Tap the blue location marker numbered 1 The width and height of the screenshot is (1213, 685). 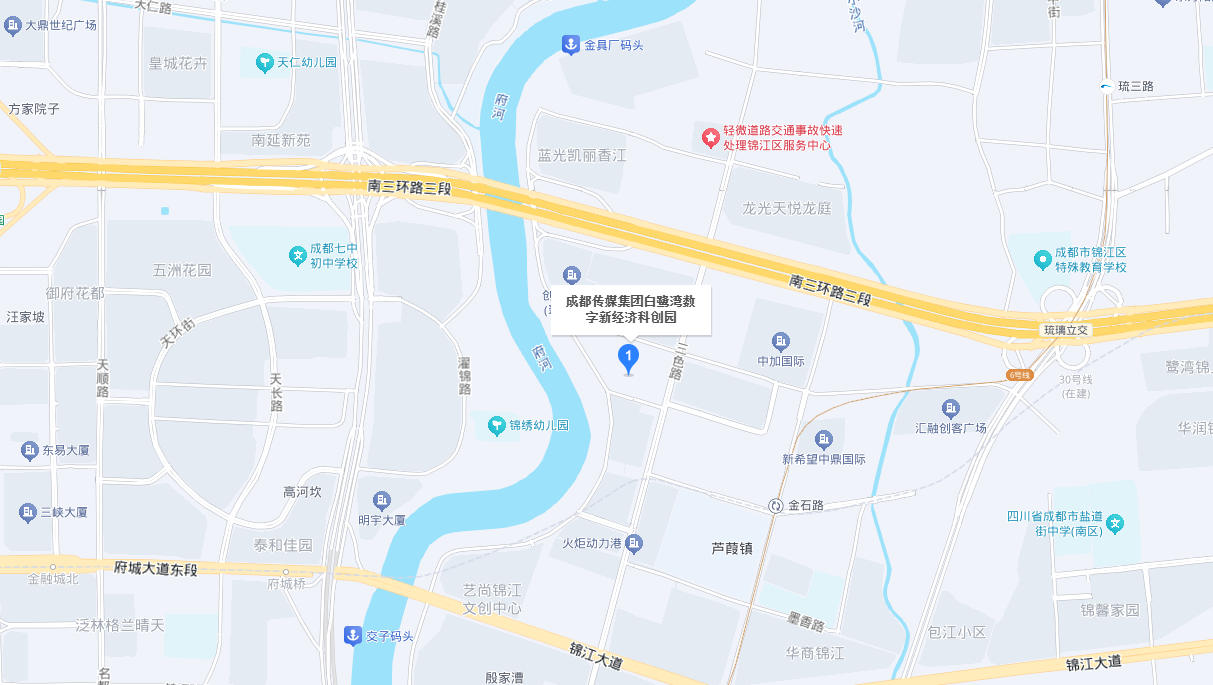[628, 356]
